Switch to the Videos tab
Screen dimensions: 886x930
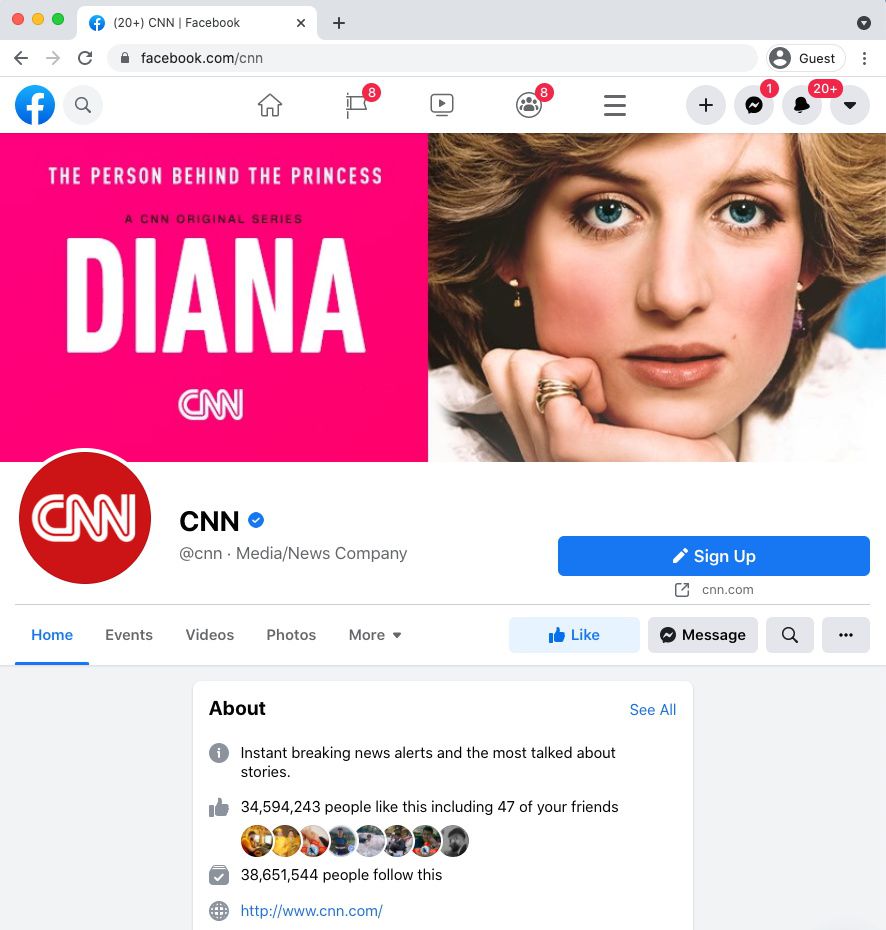point(210,635)
